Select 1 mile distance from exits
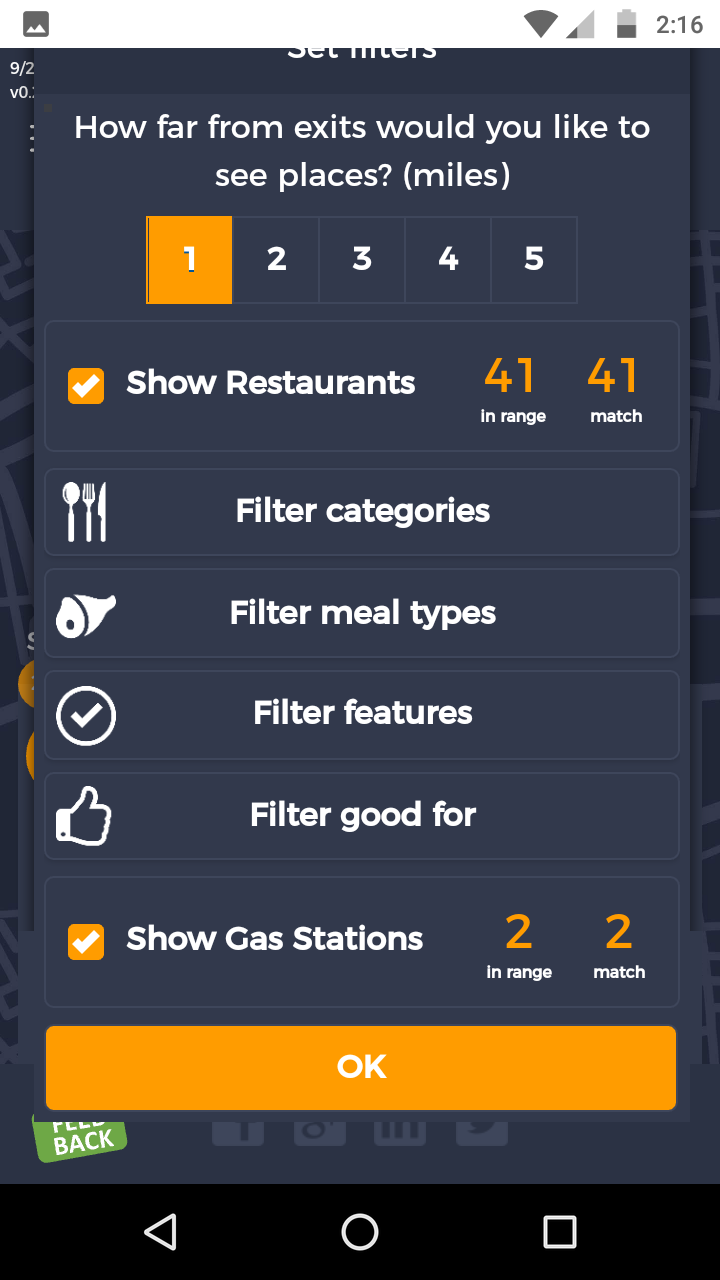The width and height of the screenshot is (720, 1280). [190, 260]
